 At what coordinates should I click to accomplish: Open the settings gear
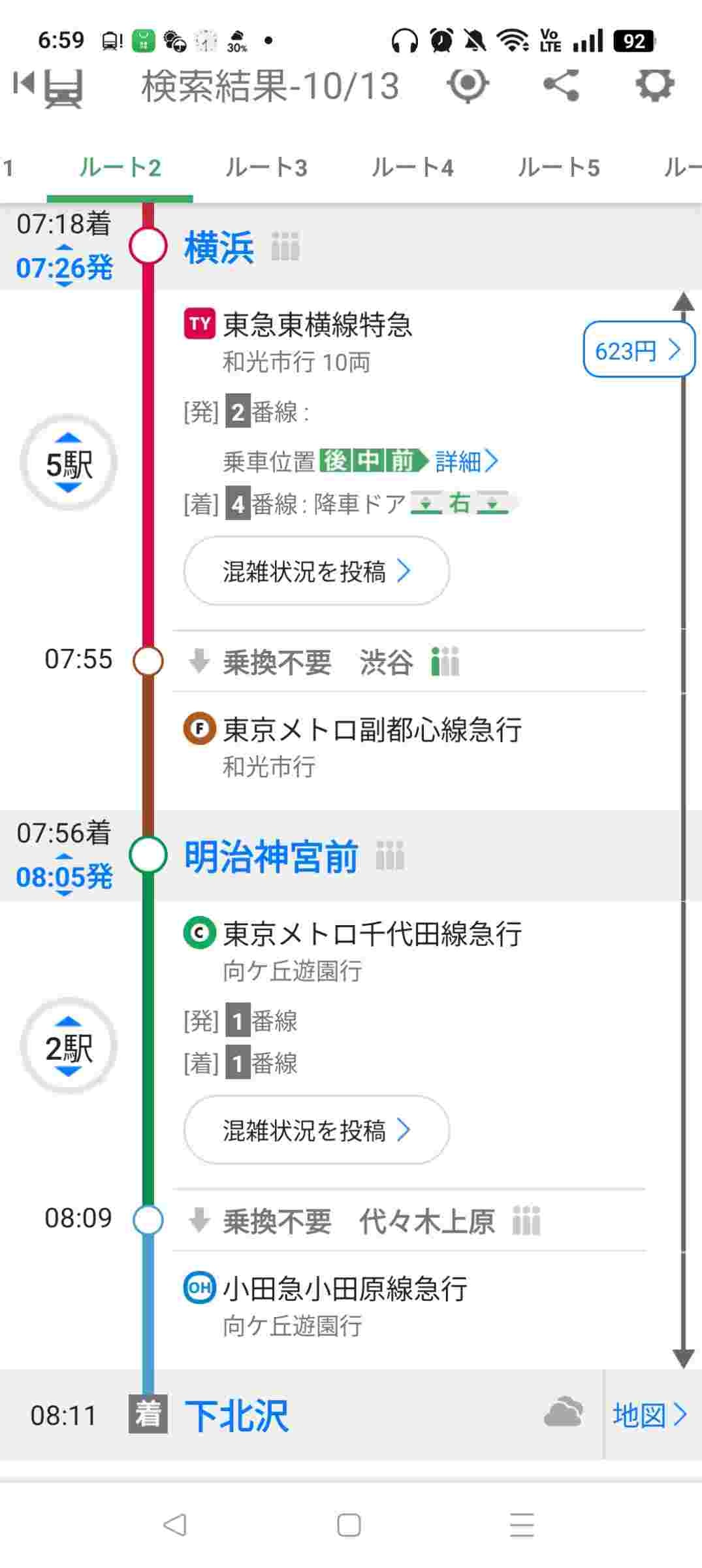coord(654,85)
